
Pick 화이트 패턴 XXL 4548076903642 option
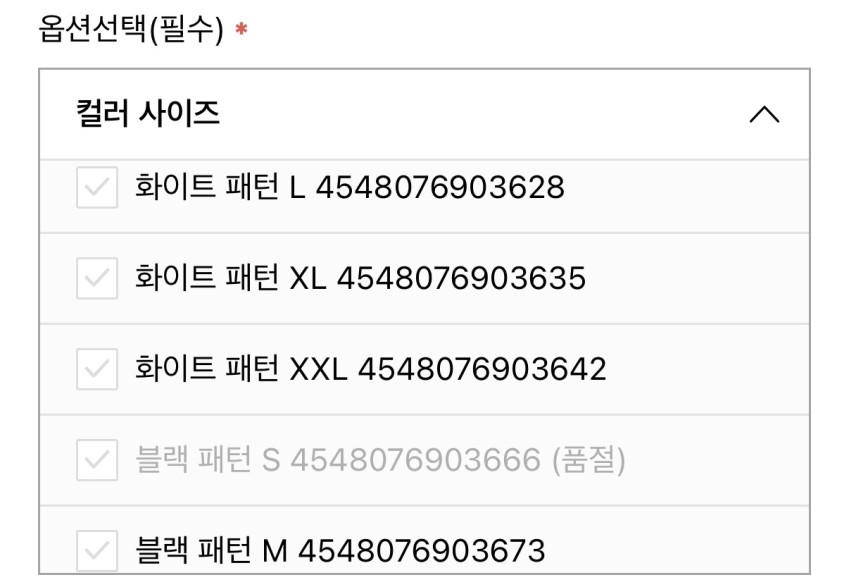coord(369,369)
